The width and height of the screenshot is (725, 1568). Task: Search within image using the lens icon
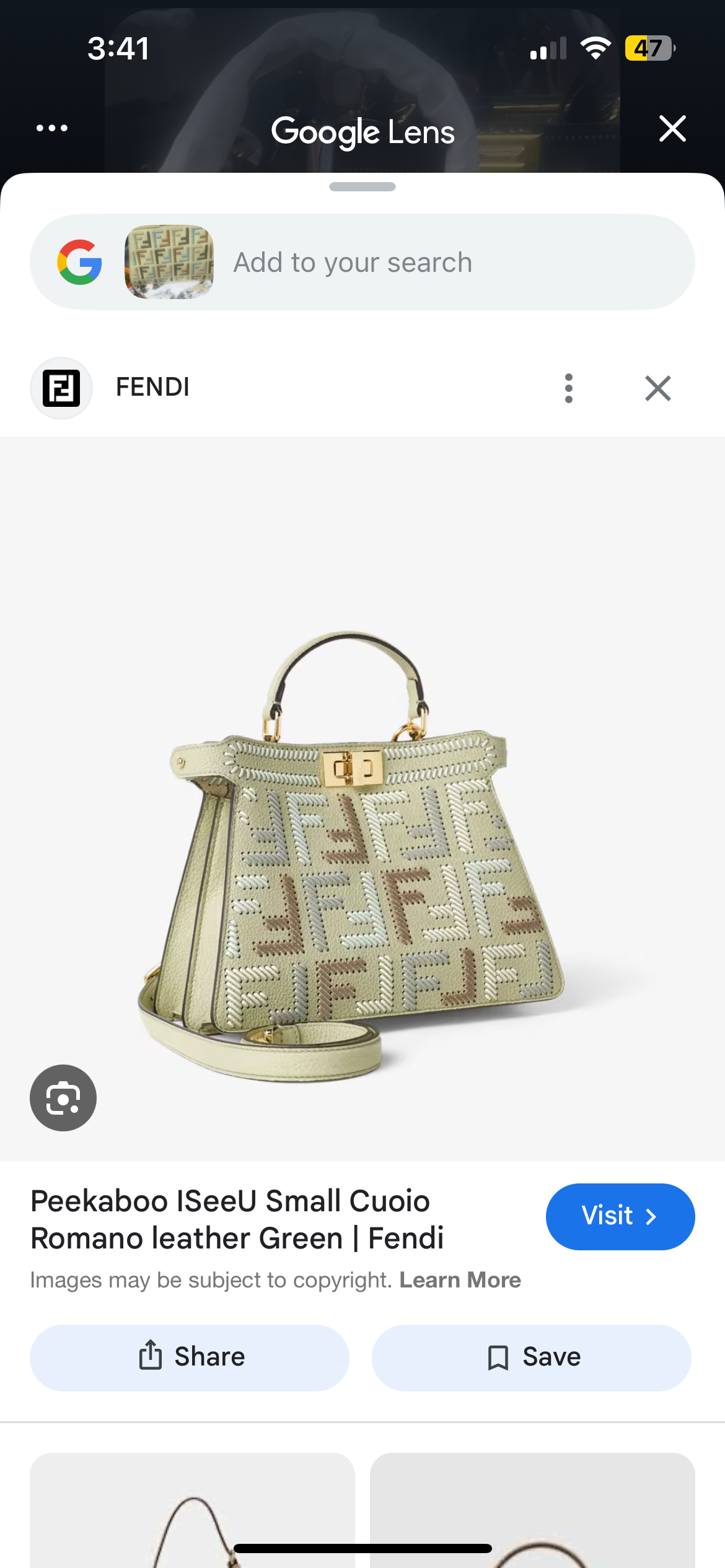point(63,1098)
